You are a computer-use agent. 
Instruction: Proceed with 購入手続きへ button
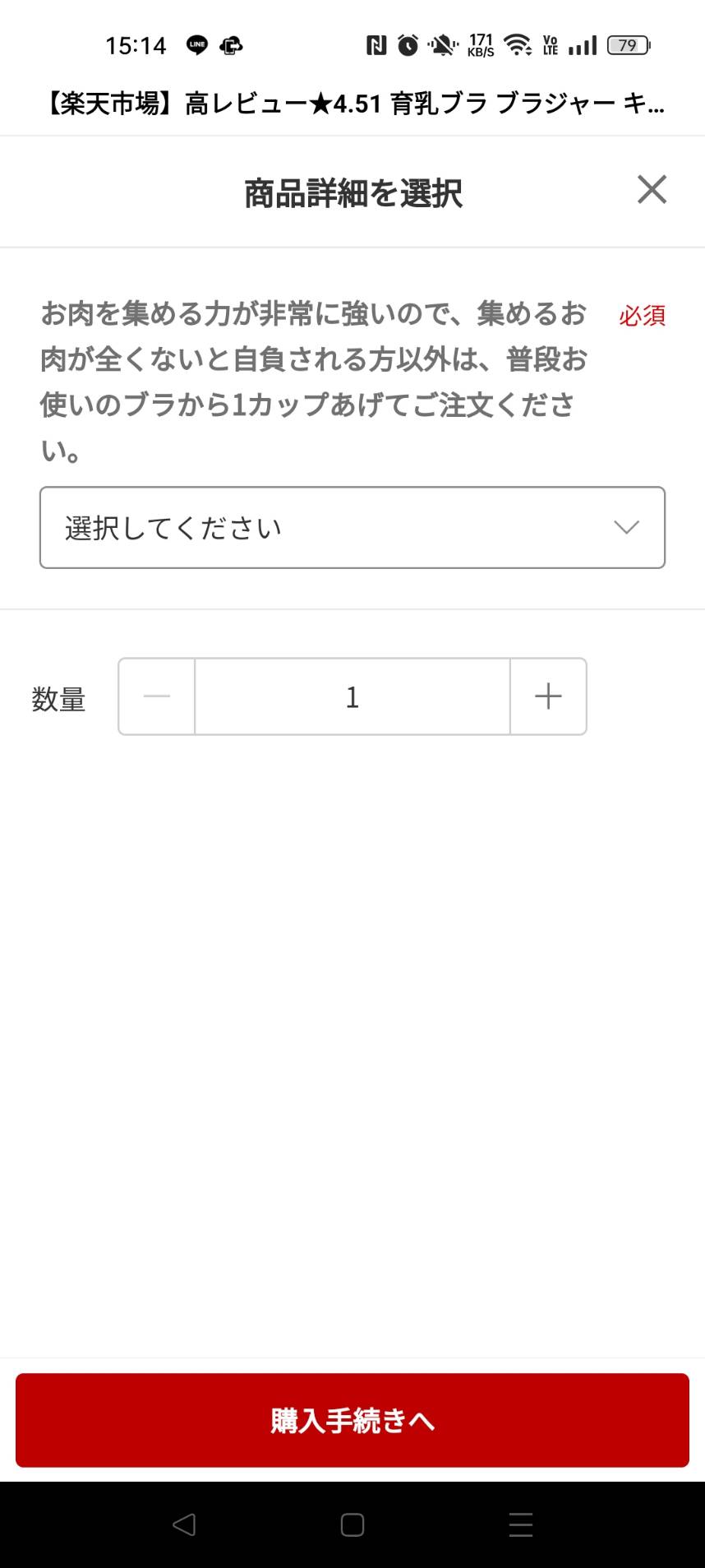tap(352, 1420)
